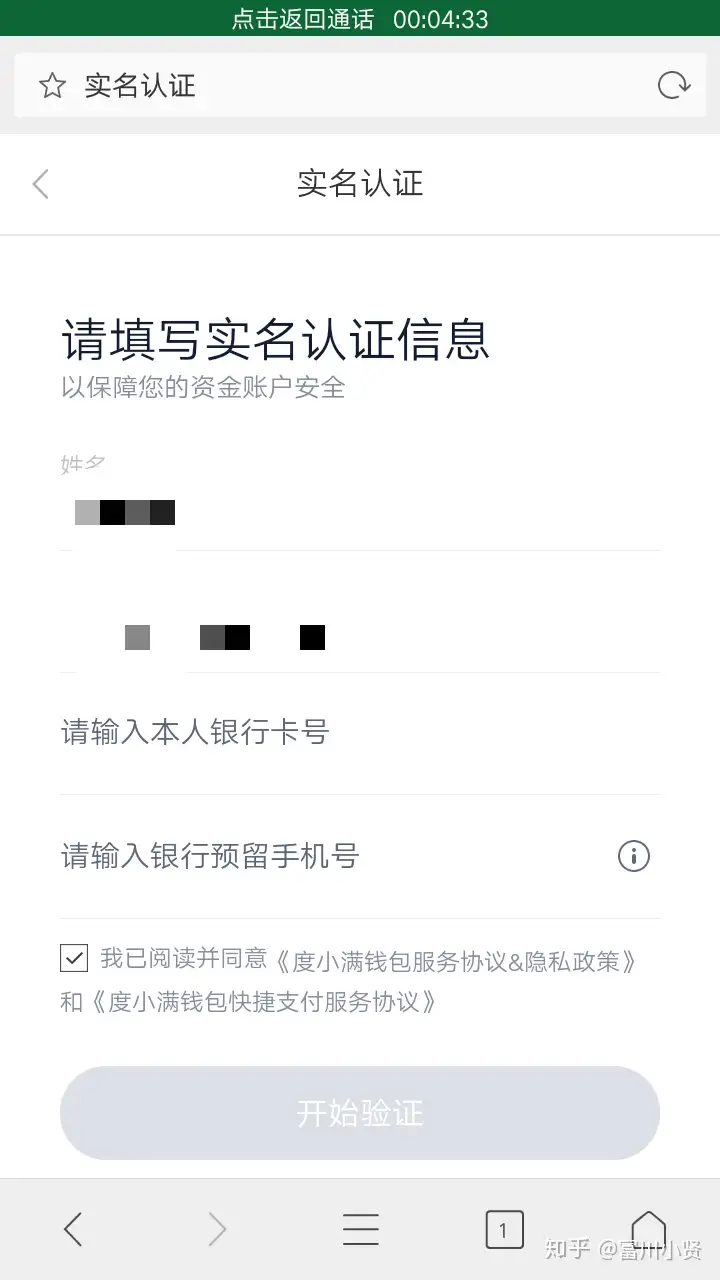Open the browser menu
This screenshot has height=1280, width=720.
click(x=361, y=1229)
